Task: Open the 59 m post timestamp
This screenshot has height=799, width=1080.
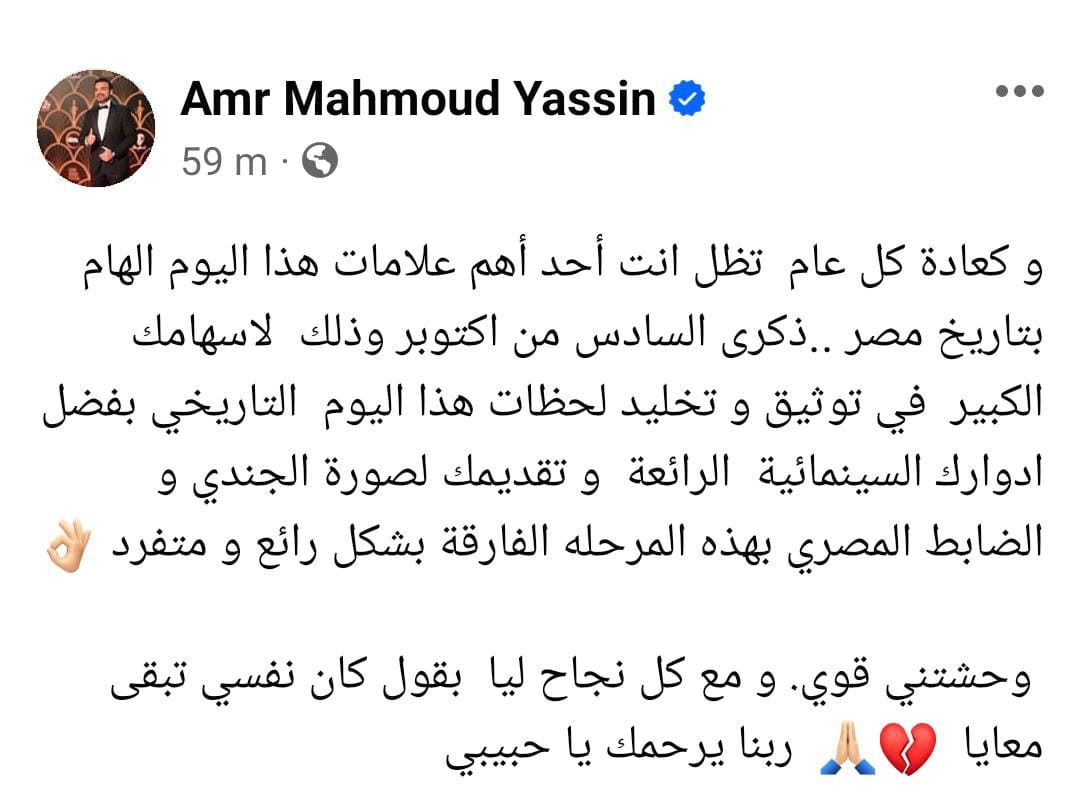Action: (224, 161)
